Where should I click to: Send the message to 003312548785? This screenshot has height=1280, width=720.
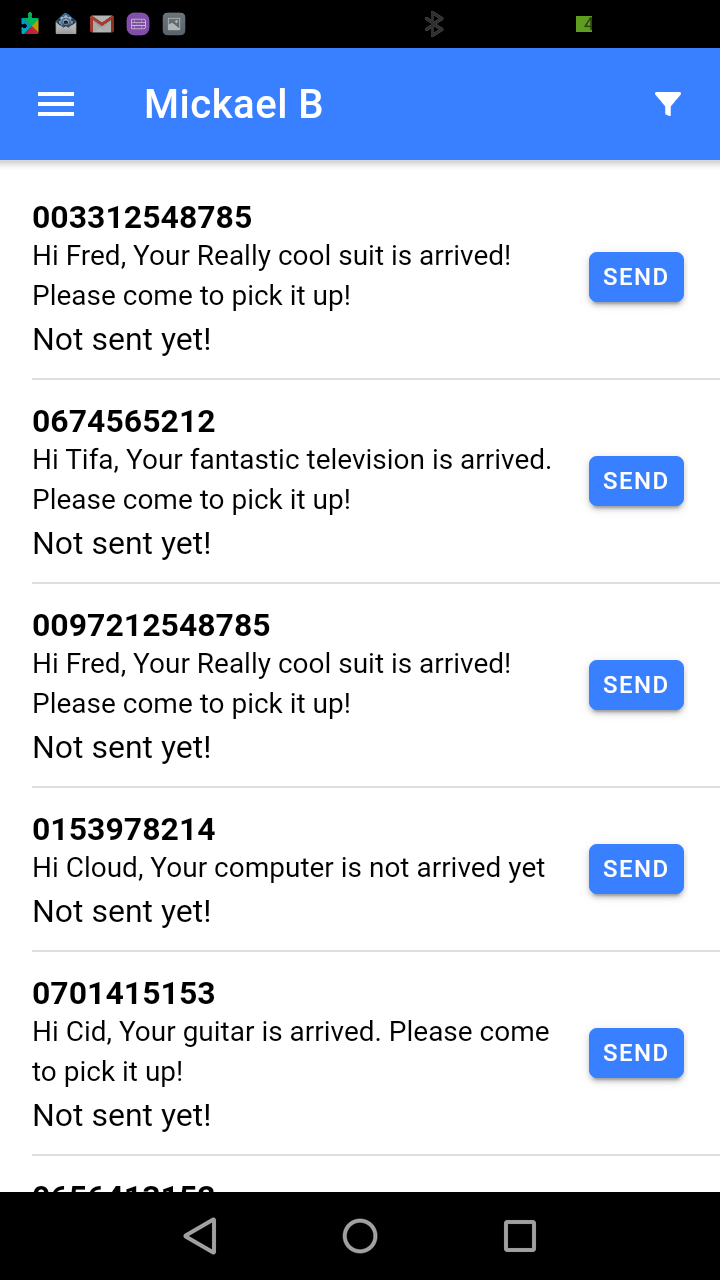coord(636,277)
